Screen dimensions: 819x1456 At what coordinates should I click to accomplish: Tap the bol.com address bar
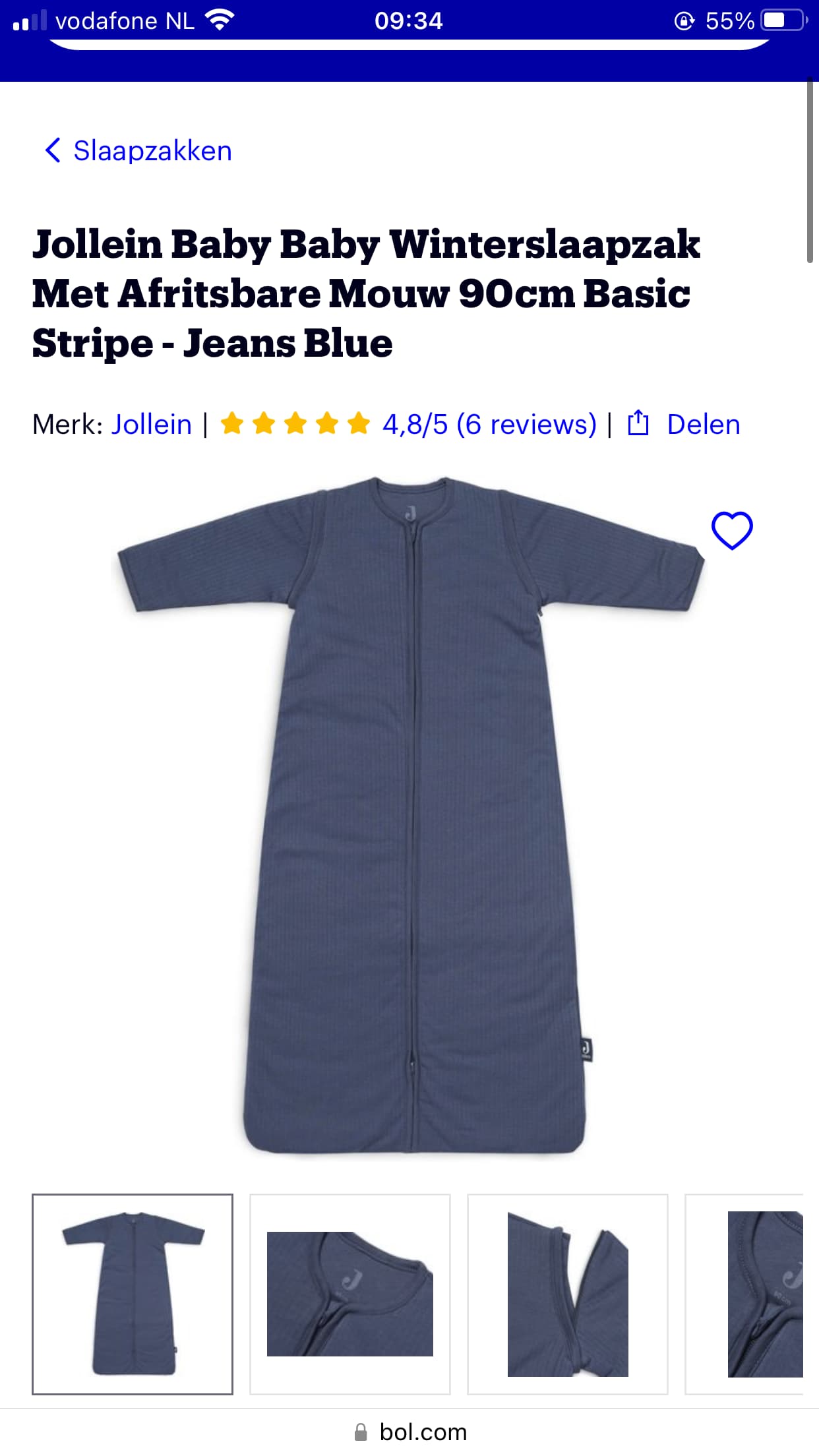point(409,1432)
